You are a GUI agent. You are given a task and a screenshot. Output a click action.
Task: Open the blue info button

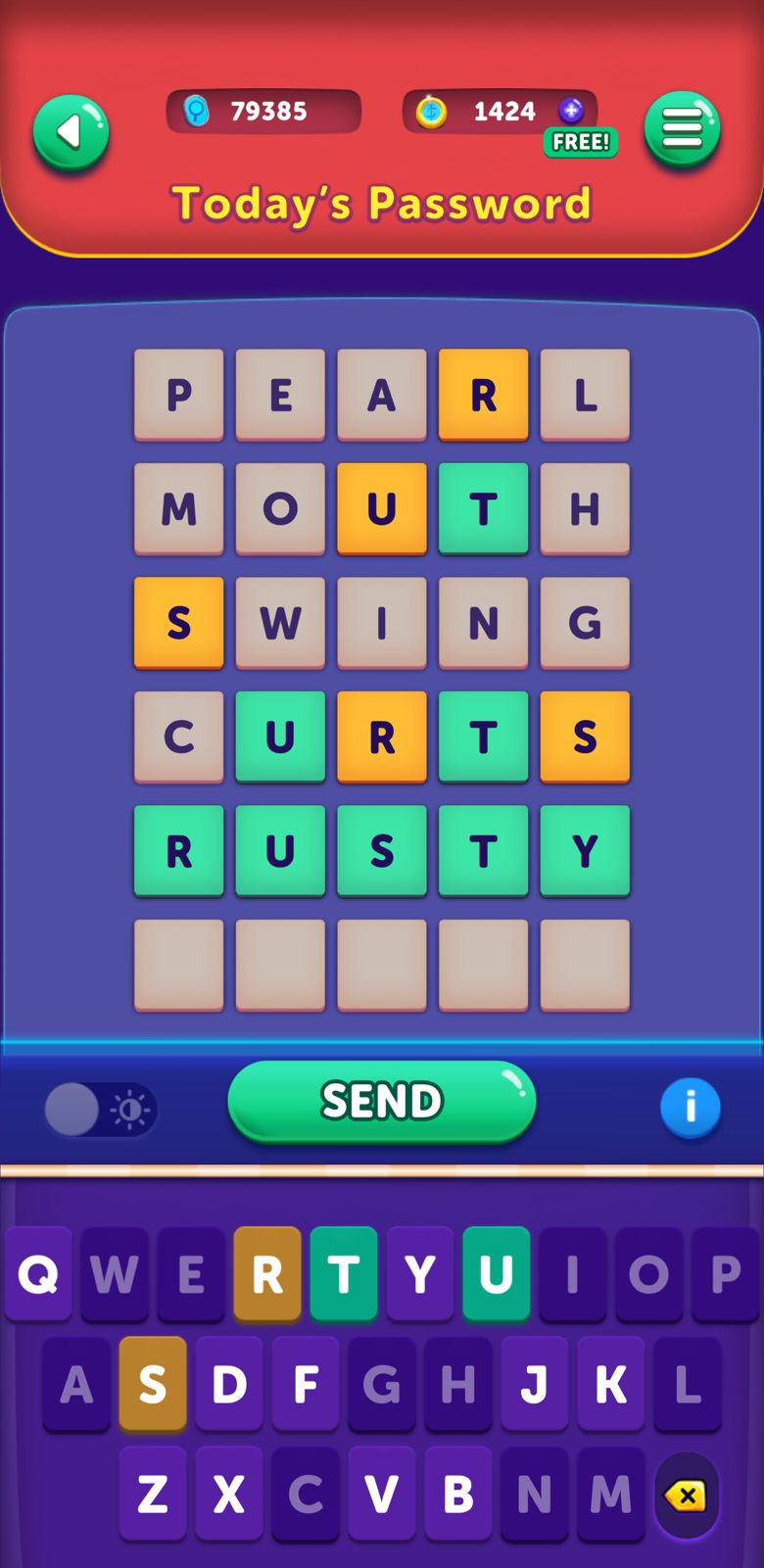pos(690,1108)
